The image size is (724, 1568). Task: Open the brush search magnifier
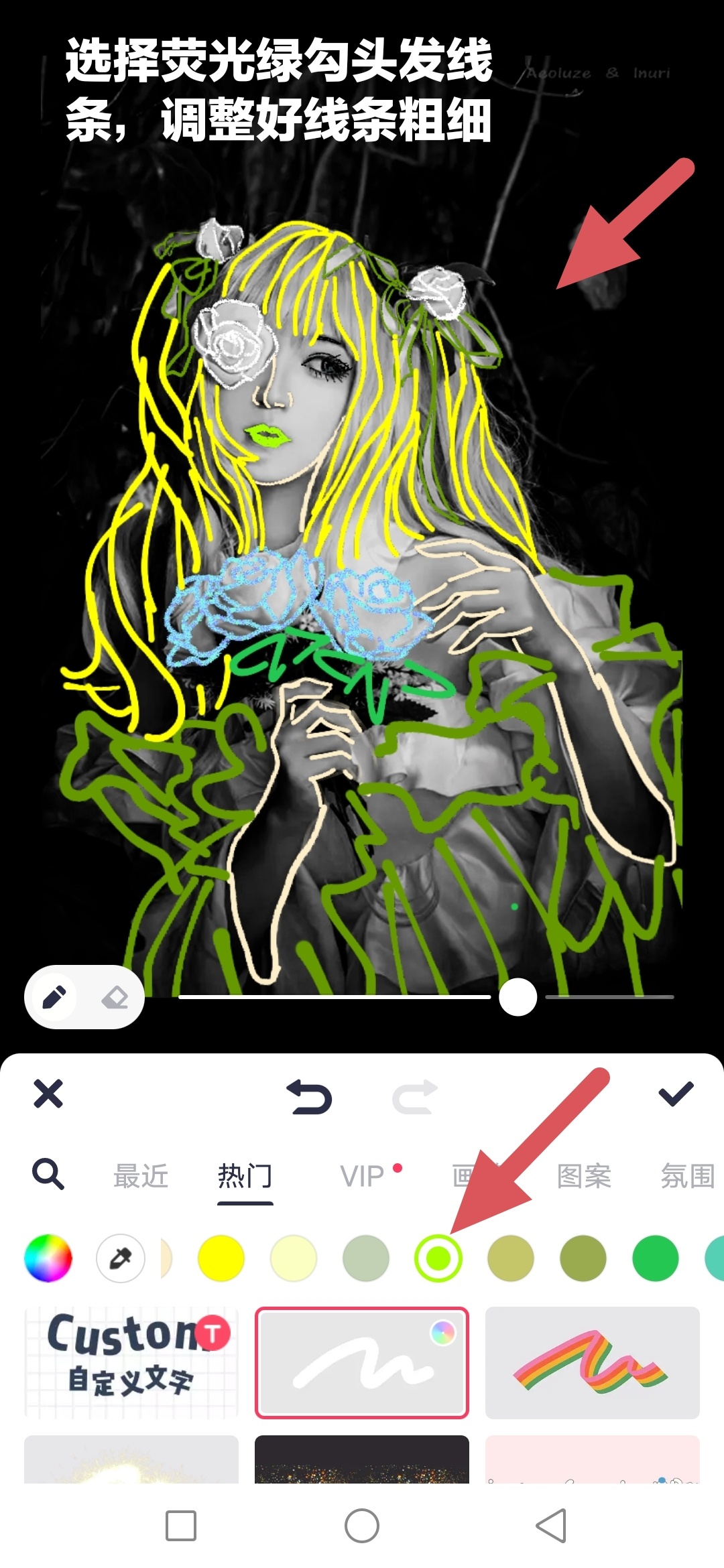tap(48, 1175)
